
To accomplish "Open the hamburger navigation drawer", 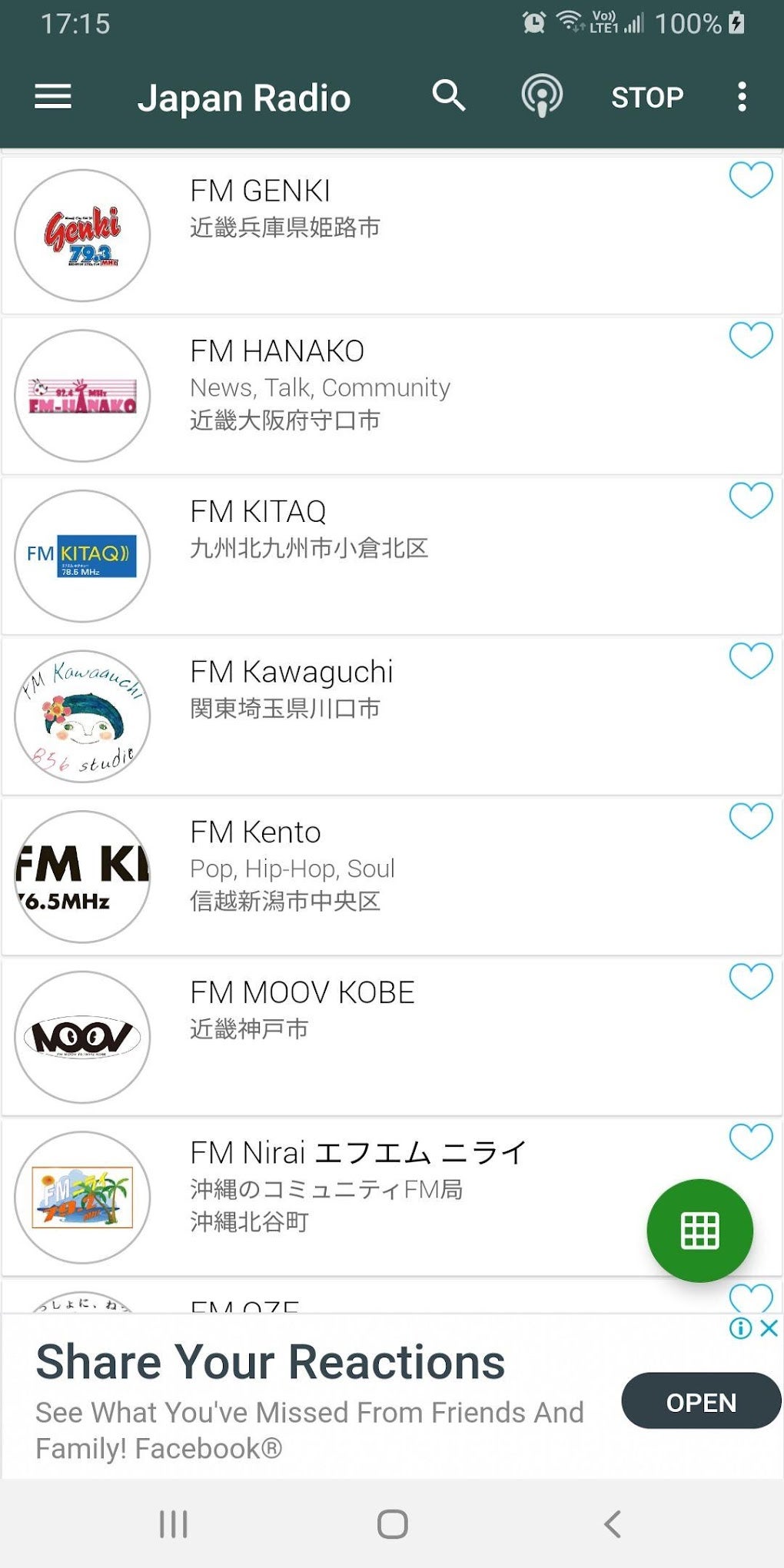I will [53, 97].
